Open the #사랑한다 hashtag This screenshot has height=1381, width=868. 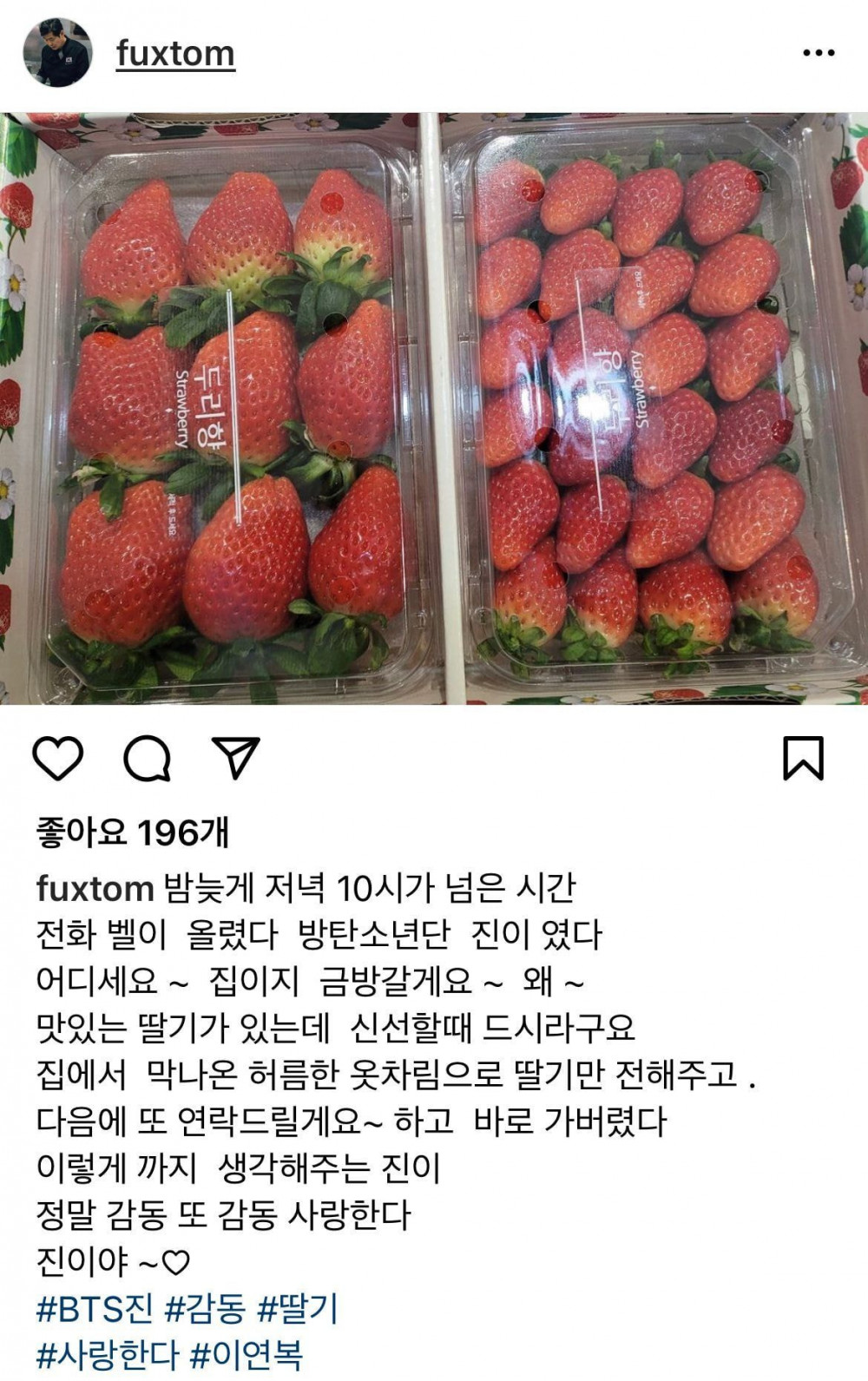pos(108,1354)
